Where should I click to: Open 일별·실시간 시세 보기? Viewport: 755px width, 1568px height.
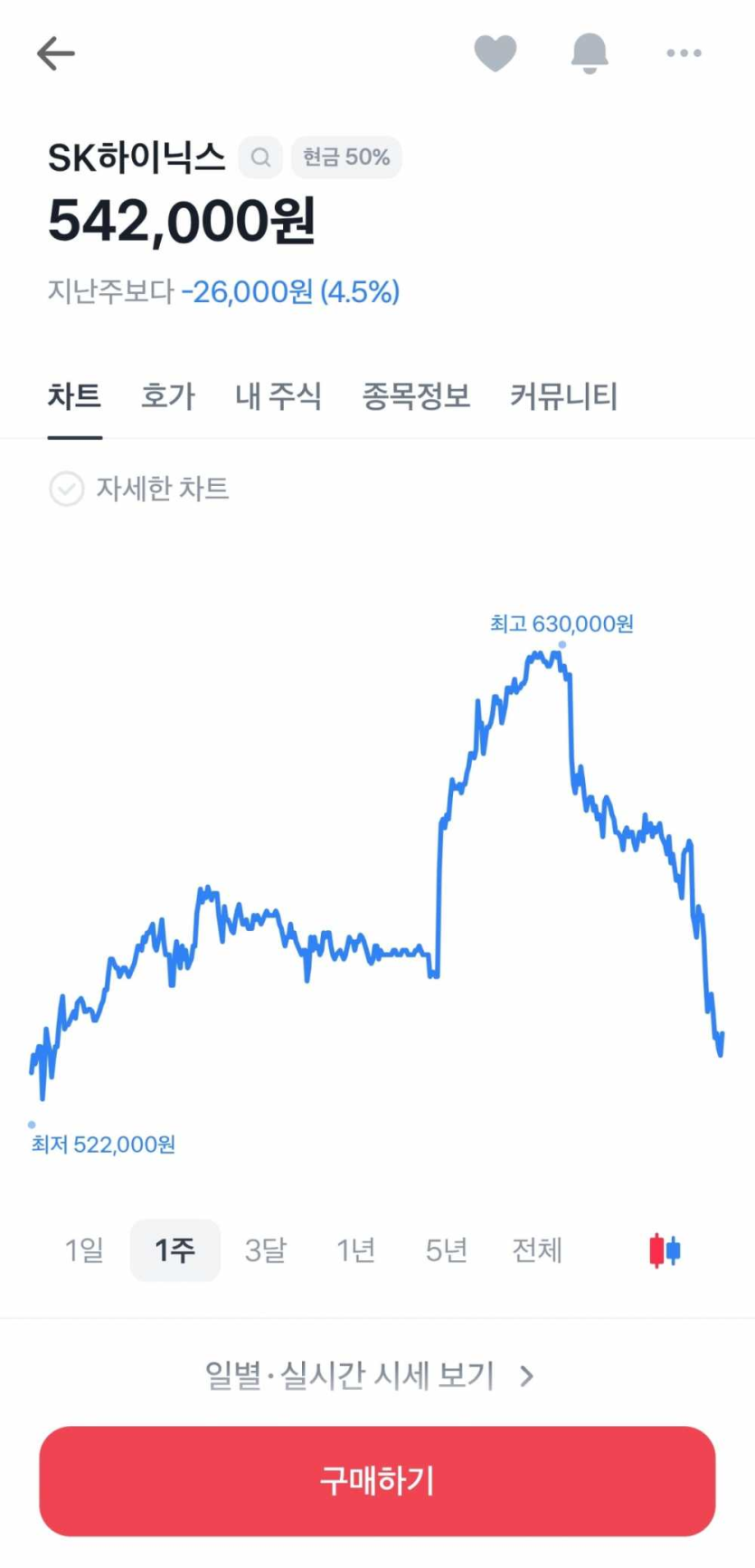point(369,1376)
